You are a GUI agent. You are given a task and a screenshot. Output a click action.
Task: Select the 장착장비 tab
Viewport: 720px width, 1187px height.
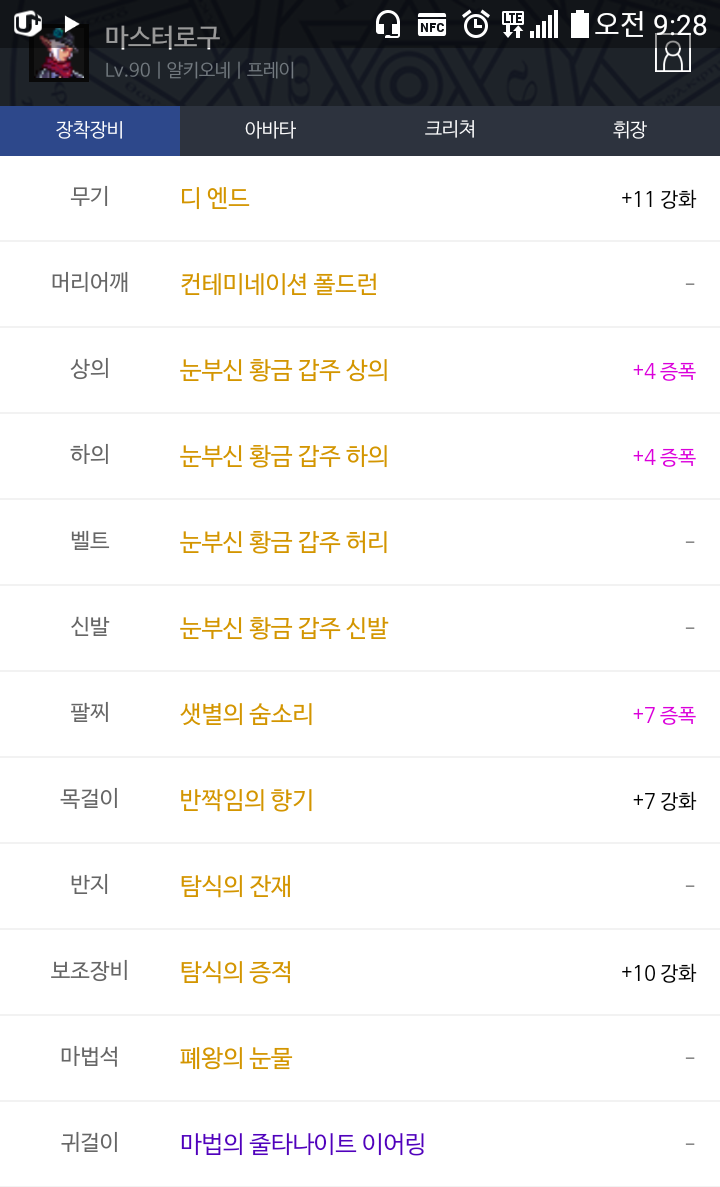(x=90, y=130)
